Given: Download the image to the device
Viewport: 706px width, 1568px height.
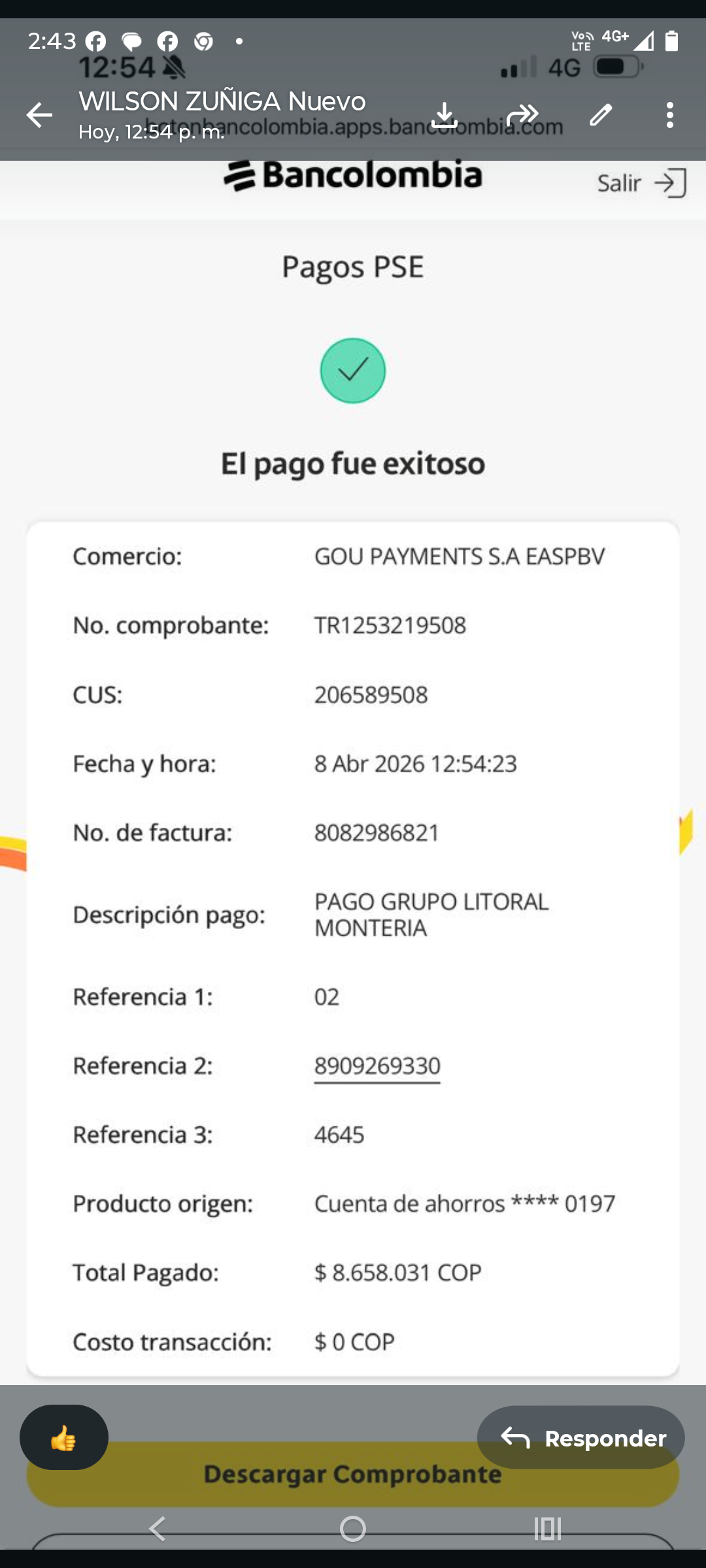Looking at the screenshot, I should tap(445, 115).
